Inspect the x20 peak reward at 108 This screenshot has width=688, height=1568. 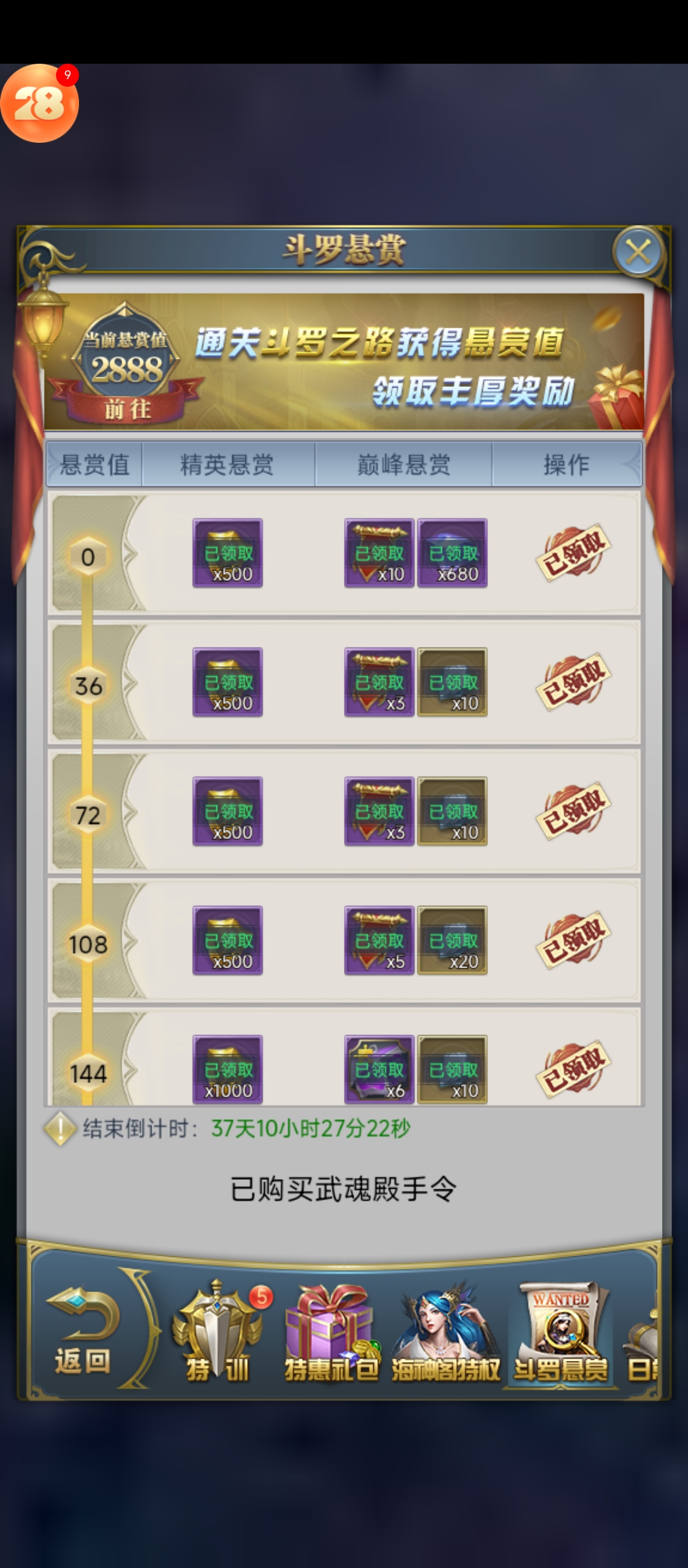(x=452, y=940)
